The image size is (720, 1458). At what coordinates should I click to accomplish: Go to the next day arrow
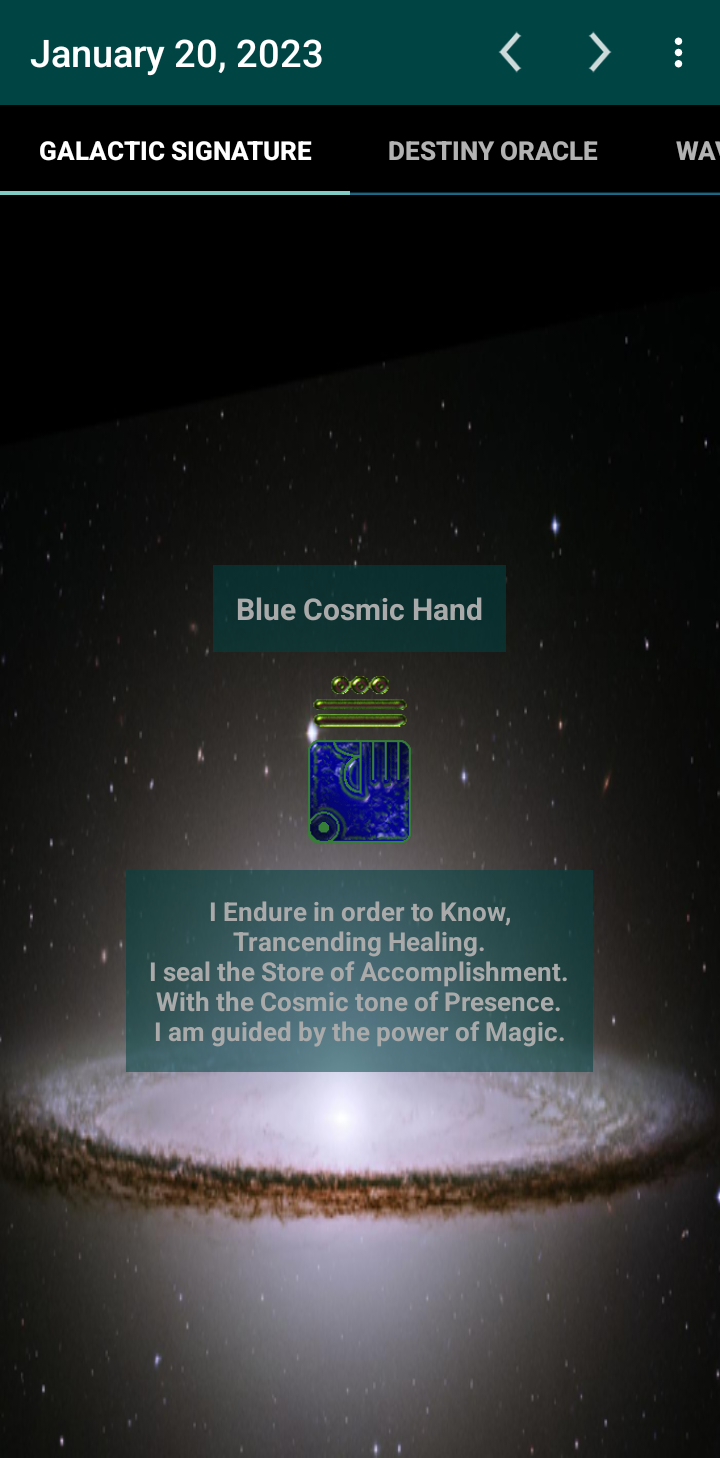[x=599, y=52]
